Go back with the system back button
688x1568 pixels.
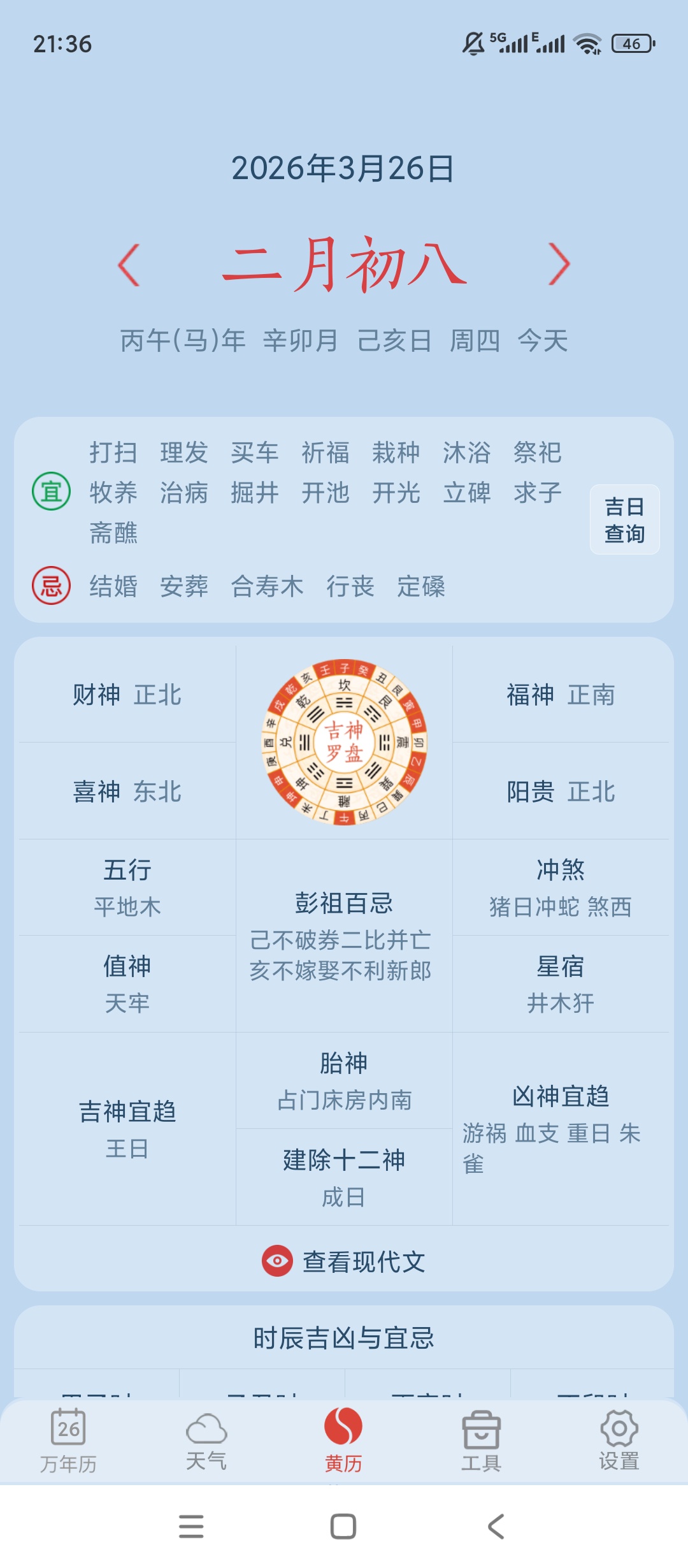tap(496, 1527)
